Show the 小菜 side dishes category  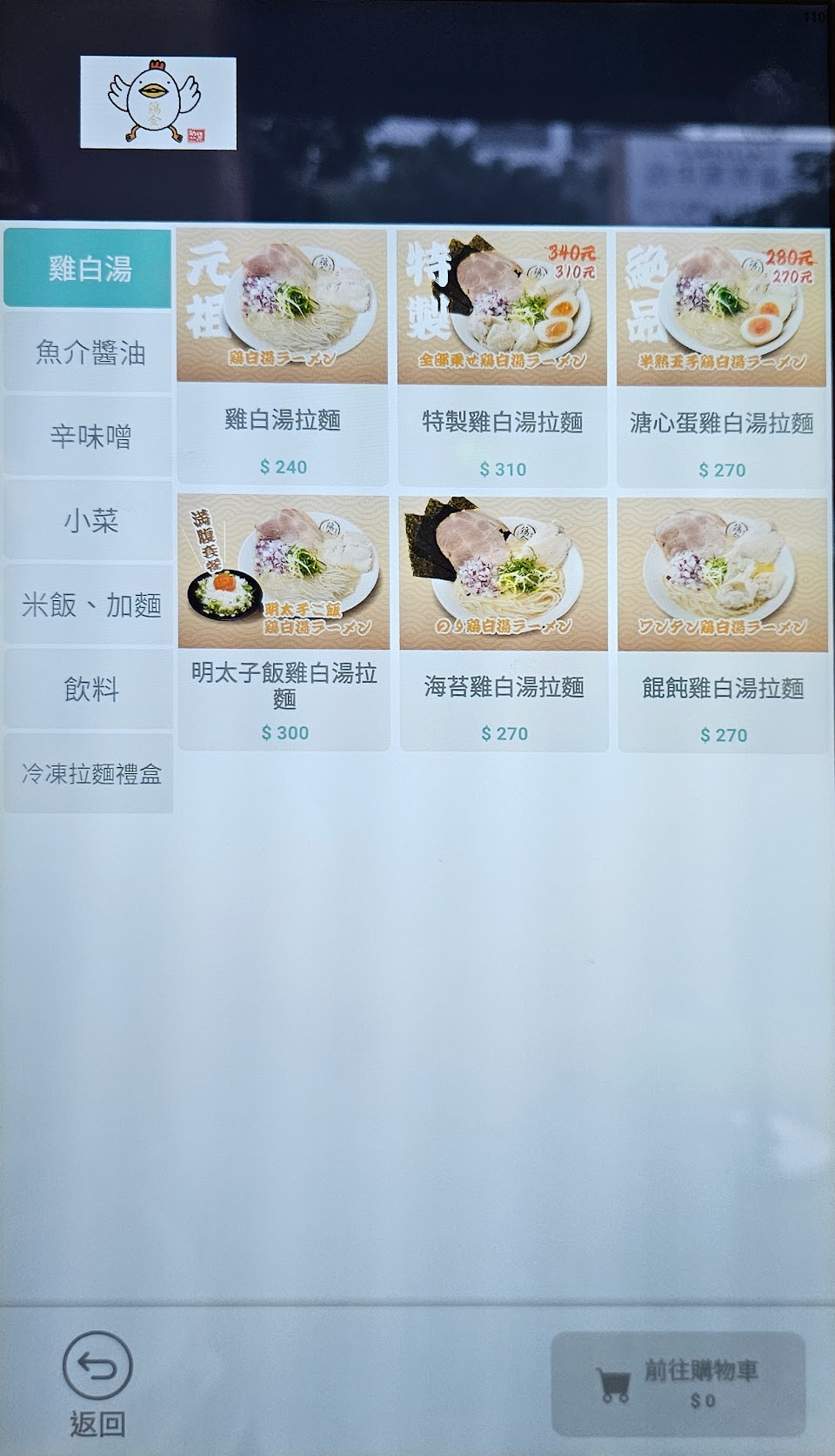pyautogui.click(x=88, y=521)
